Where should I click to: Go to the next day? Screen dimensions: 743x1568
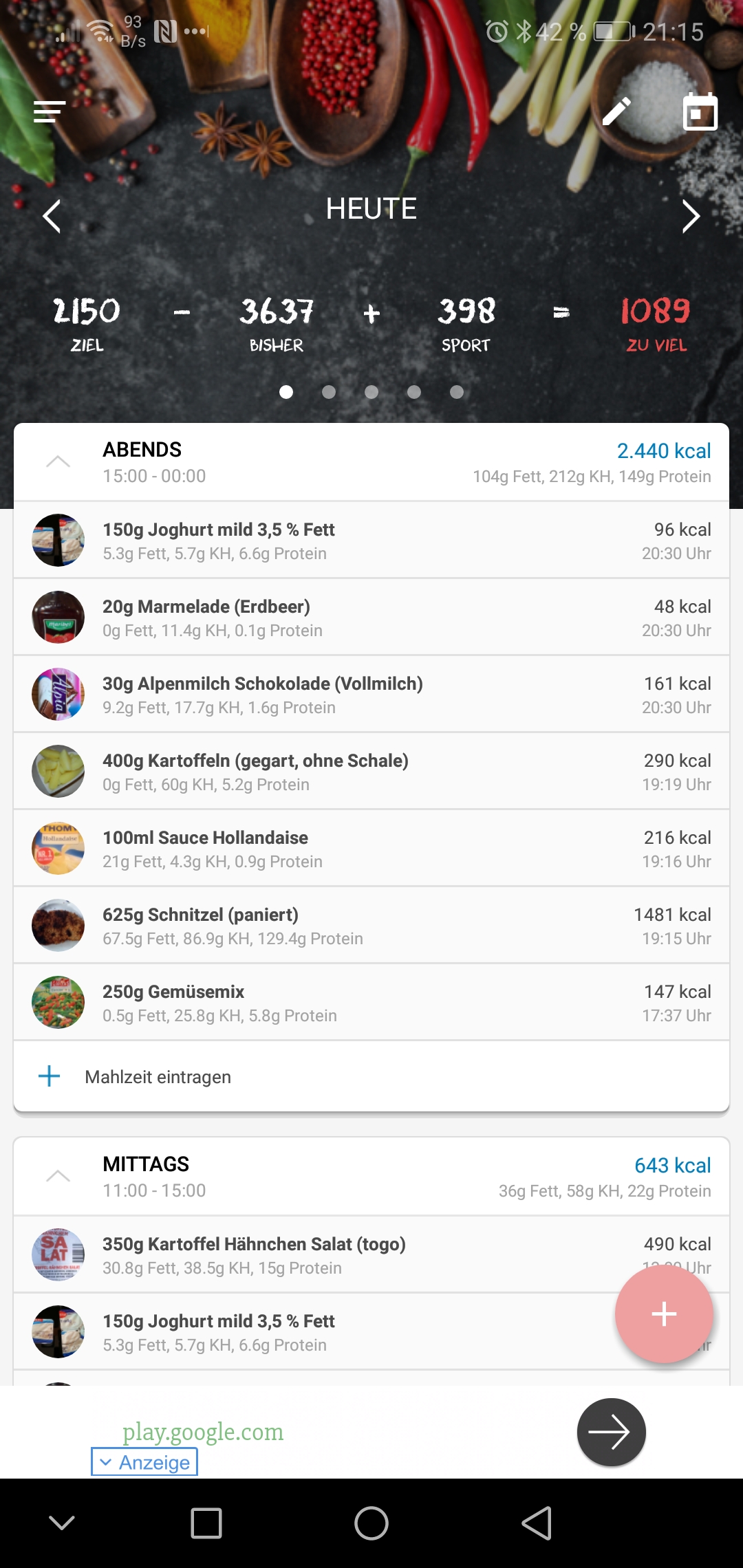pos(690,217)
